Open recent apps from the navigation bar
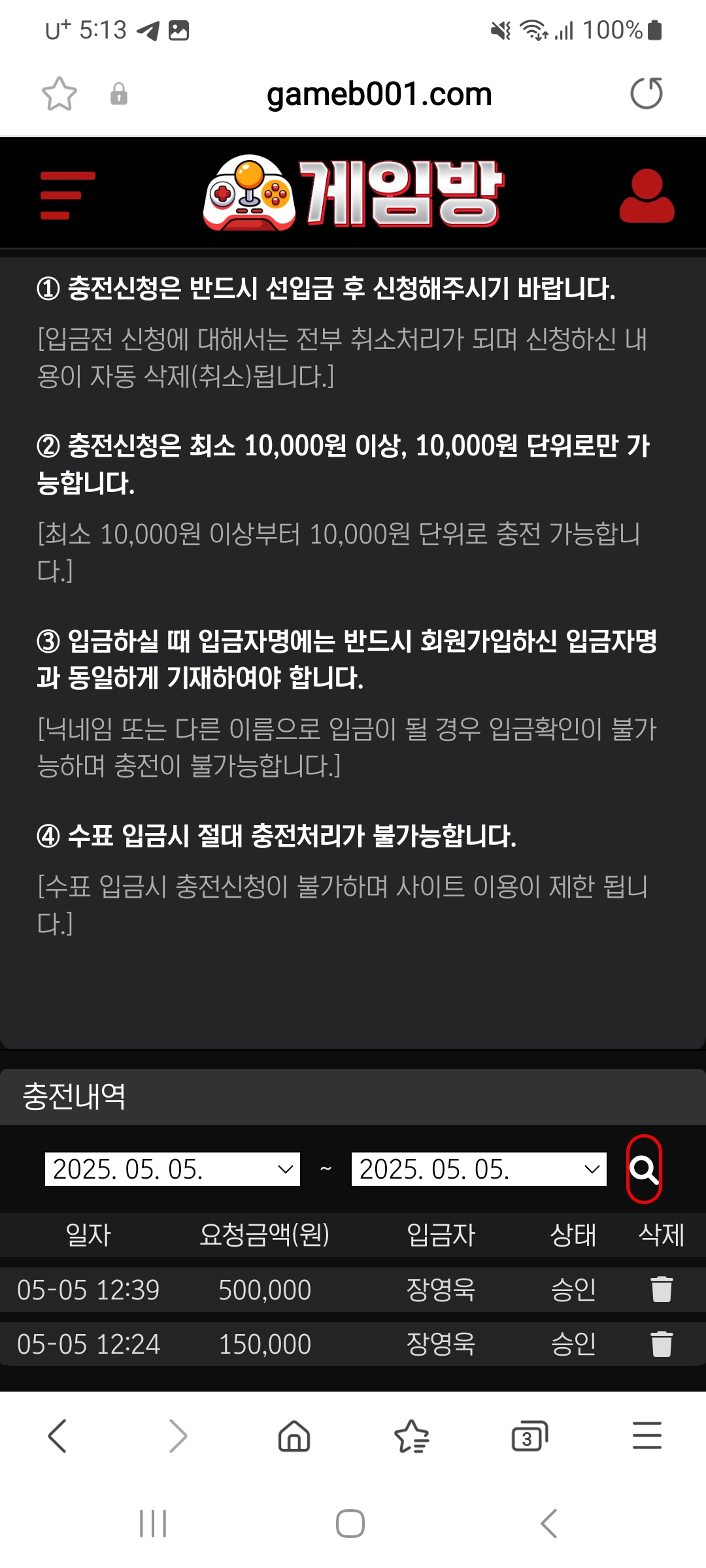706x1568 pixels. pyautogui.click(x=153, y=1524)
